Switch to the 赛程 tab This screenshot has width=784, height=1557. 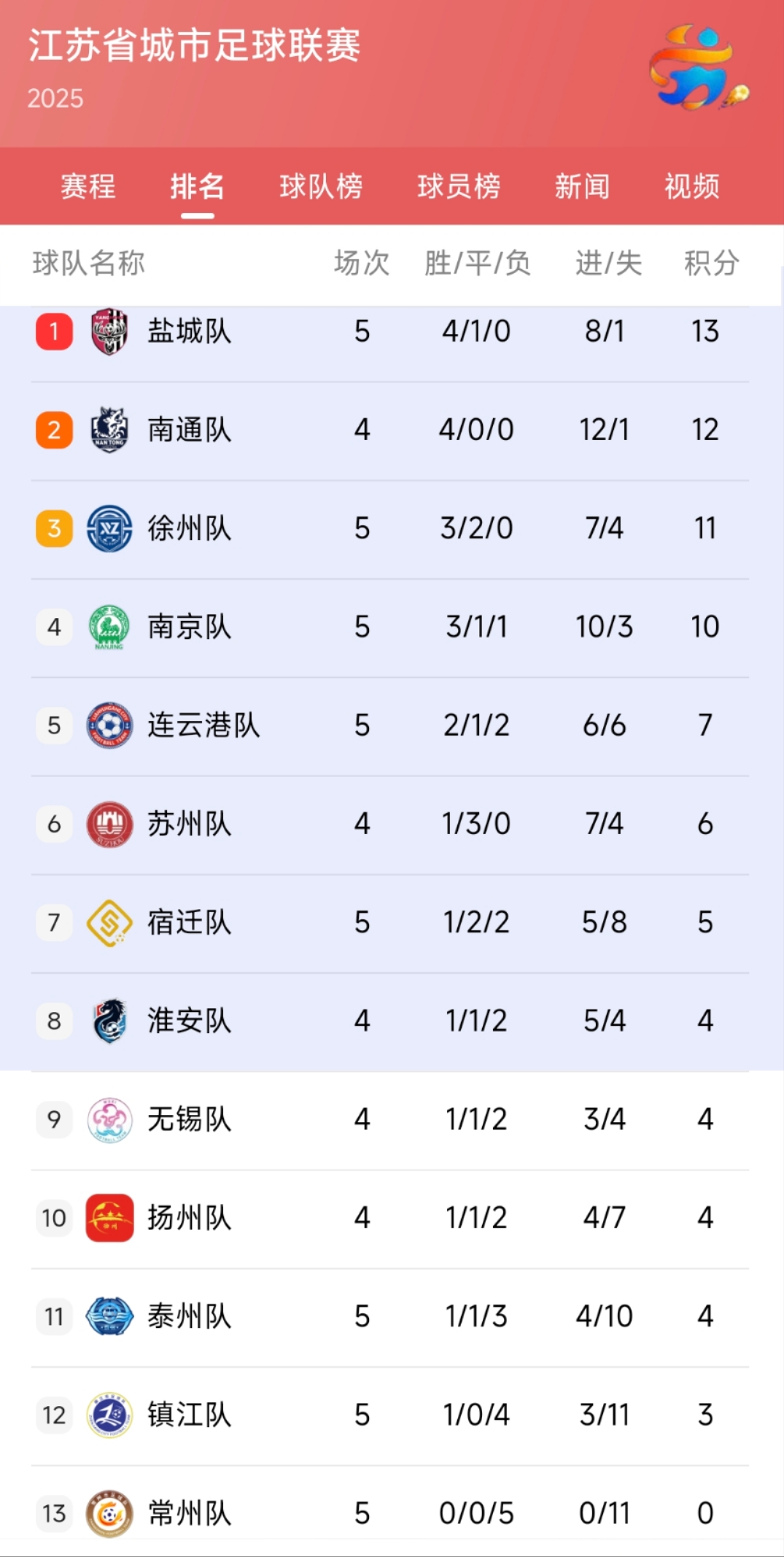88,186
